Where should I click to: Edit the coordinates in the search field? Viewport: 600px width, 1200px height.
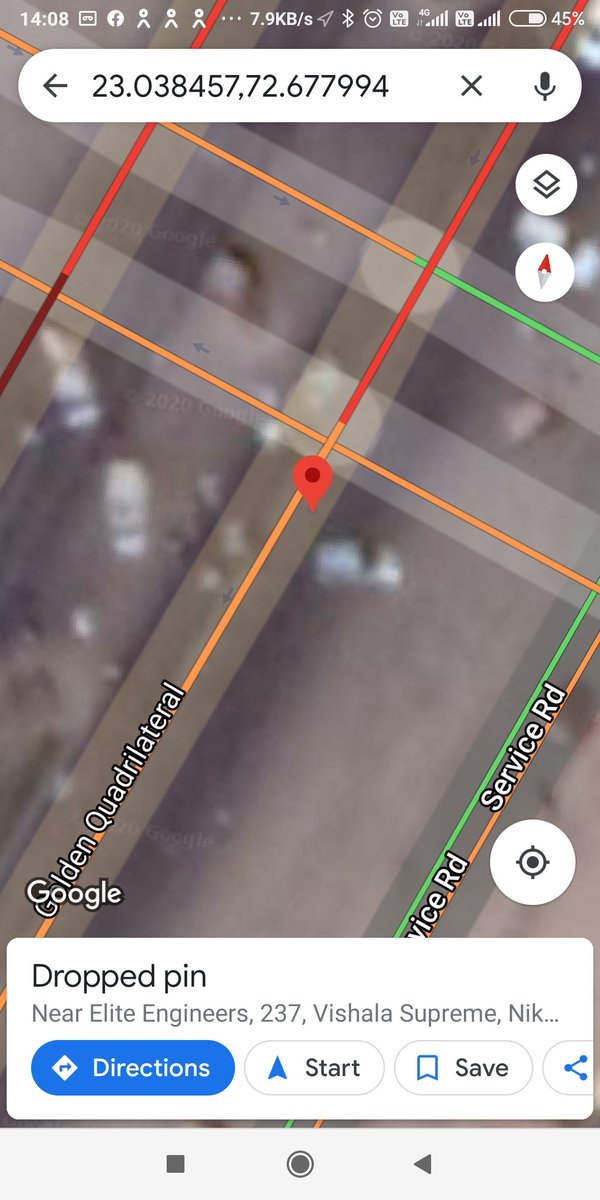pos(240,86)
